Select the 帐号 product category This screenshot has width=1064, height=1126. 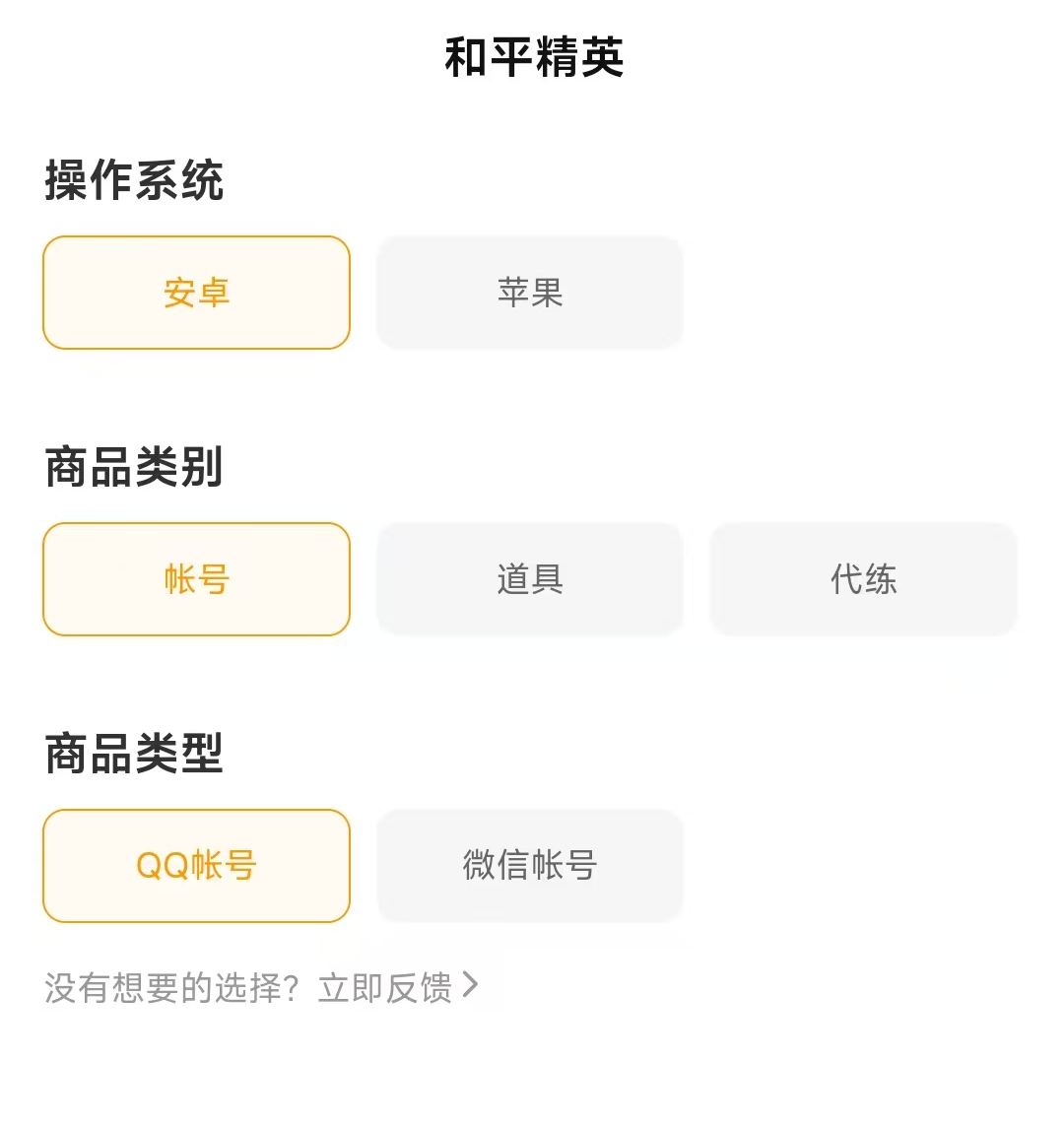196,579
